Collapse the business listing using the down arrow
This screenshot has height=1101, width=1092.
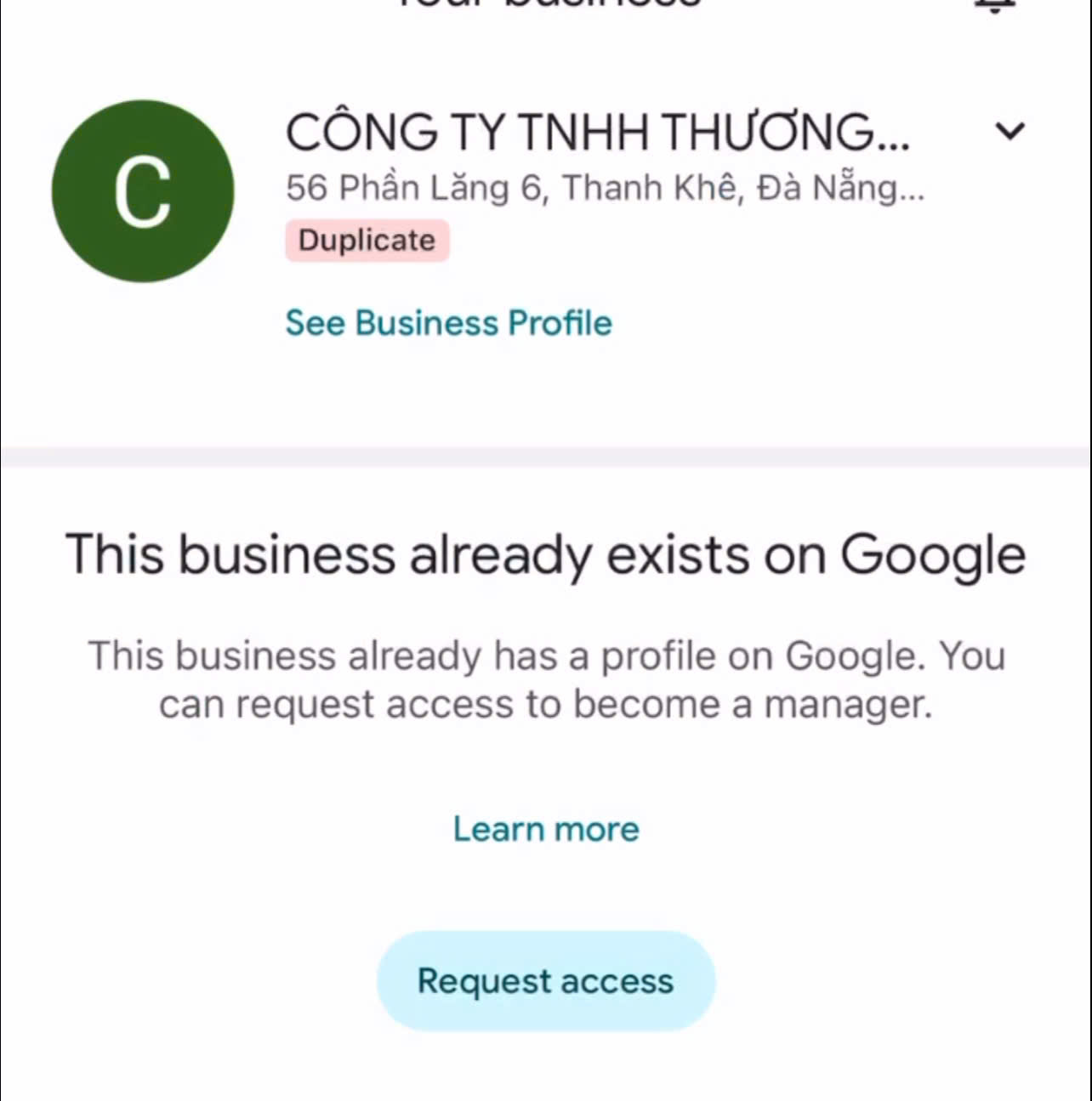(x=1009, y=131)
